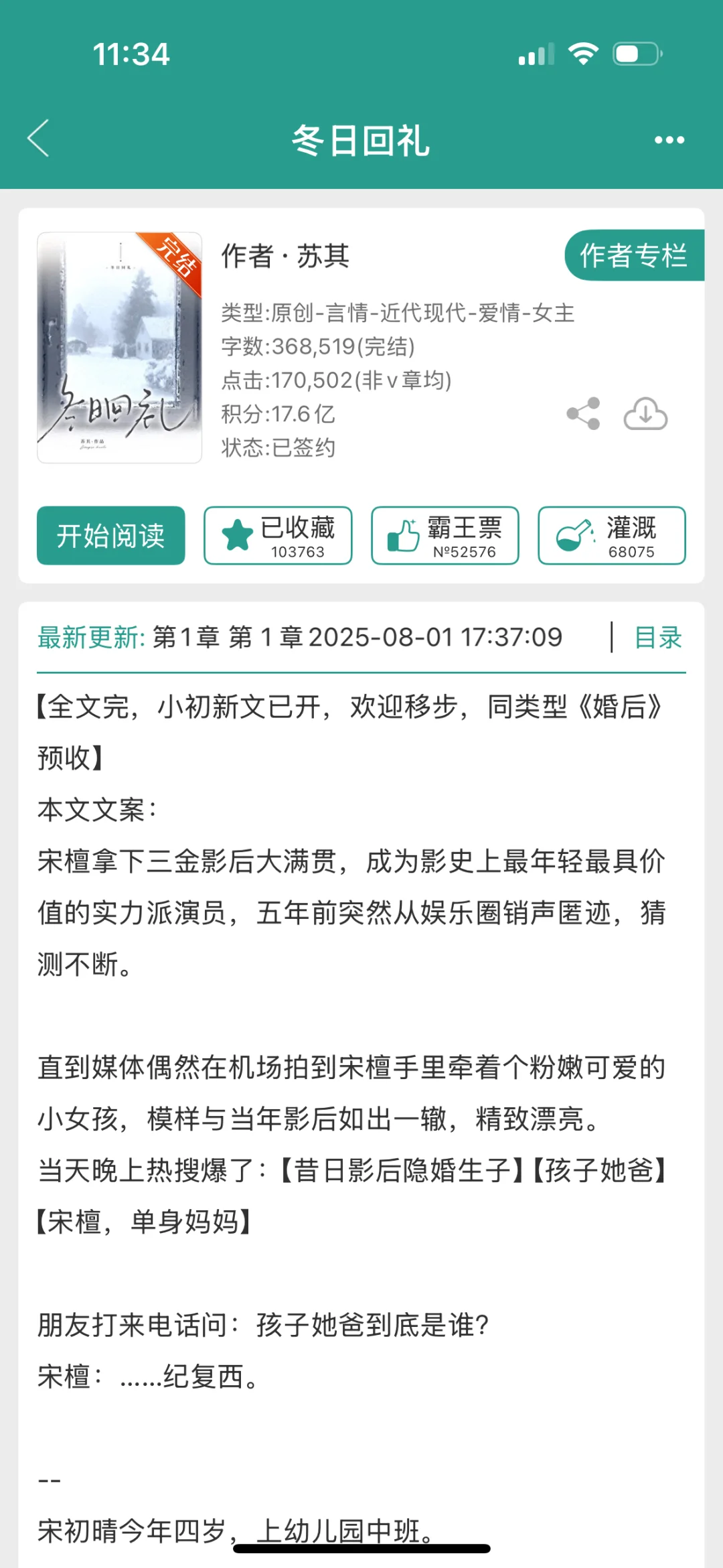Screen dimensions: 723x1568
Task: Open the book cover thumbnail
Action: tap(119, 346)
